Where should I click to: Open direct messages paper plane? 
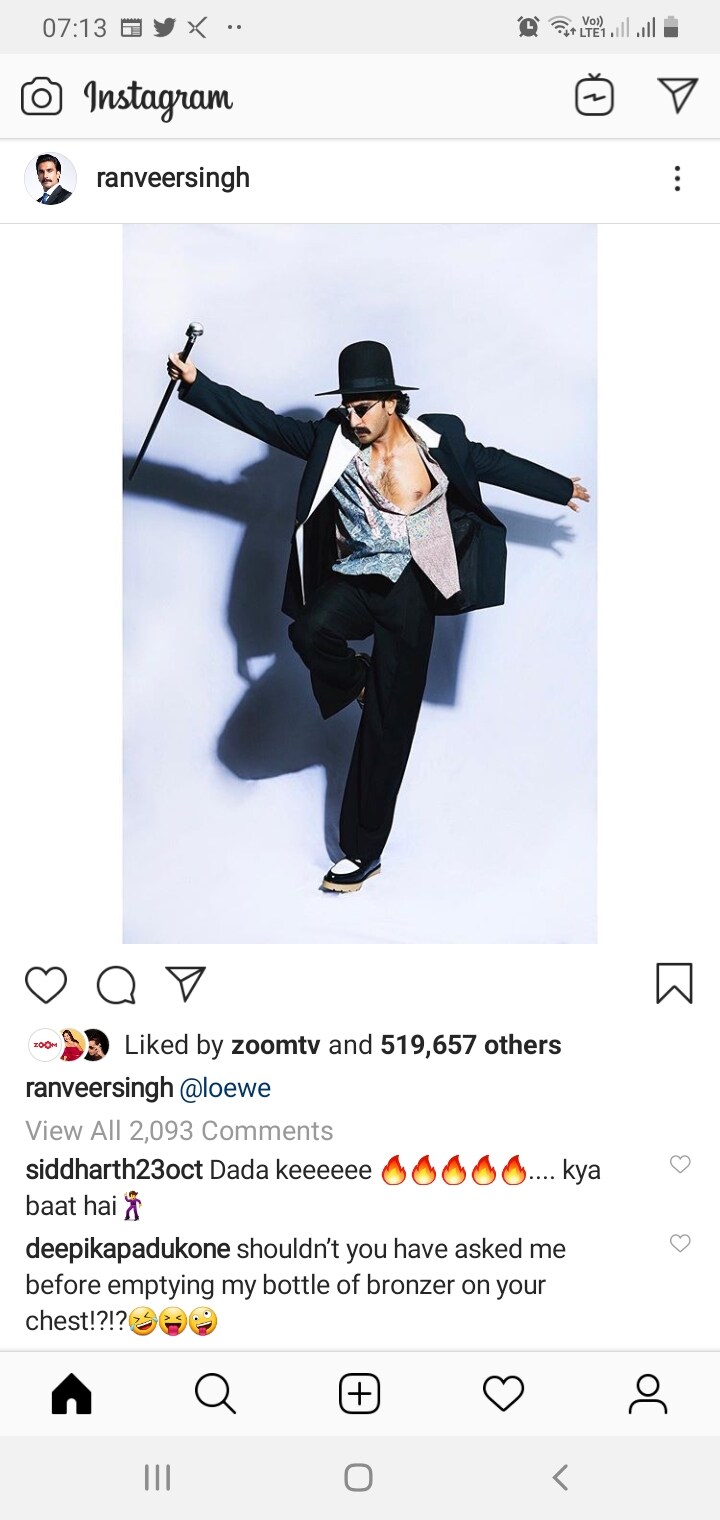click(x=677, y=95)
